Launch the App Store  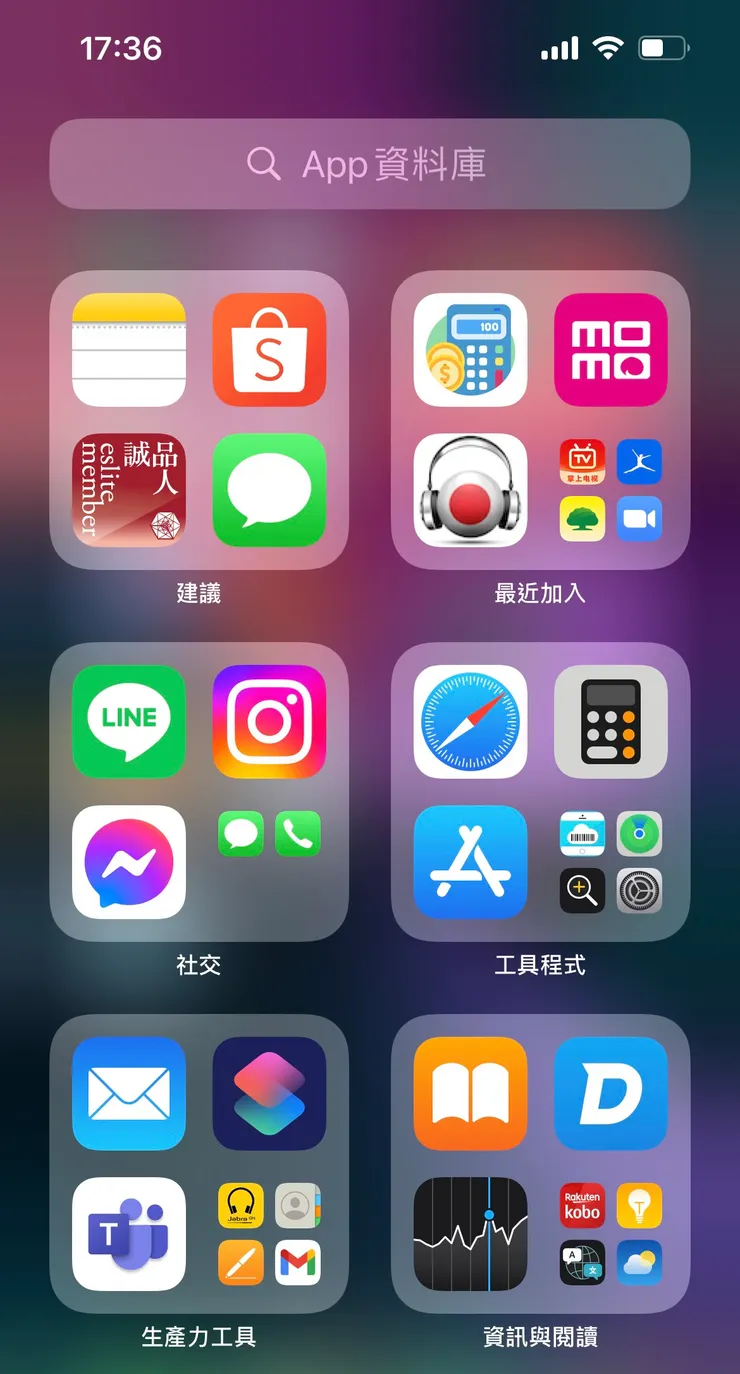pyautogui.click(x=470, y=863)
